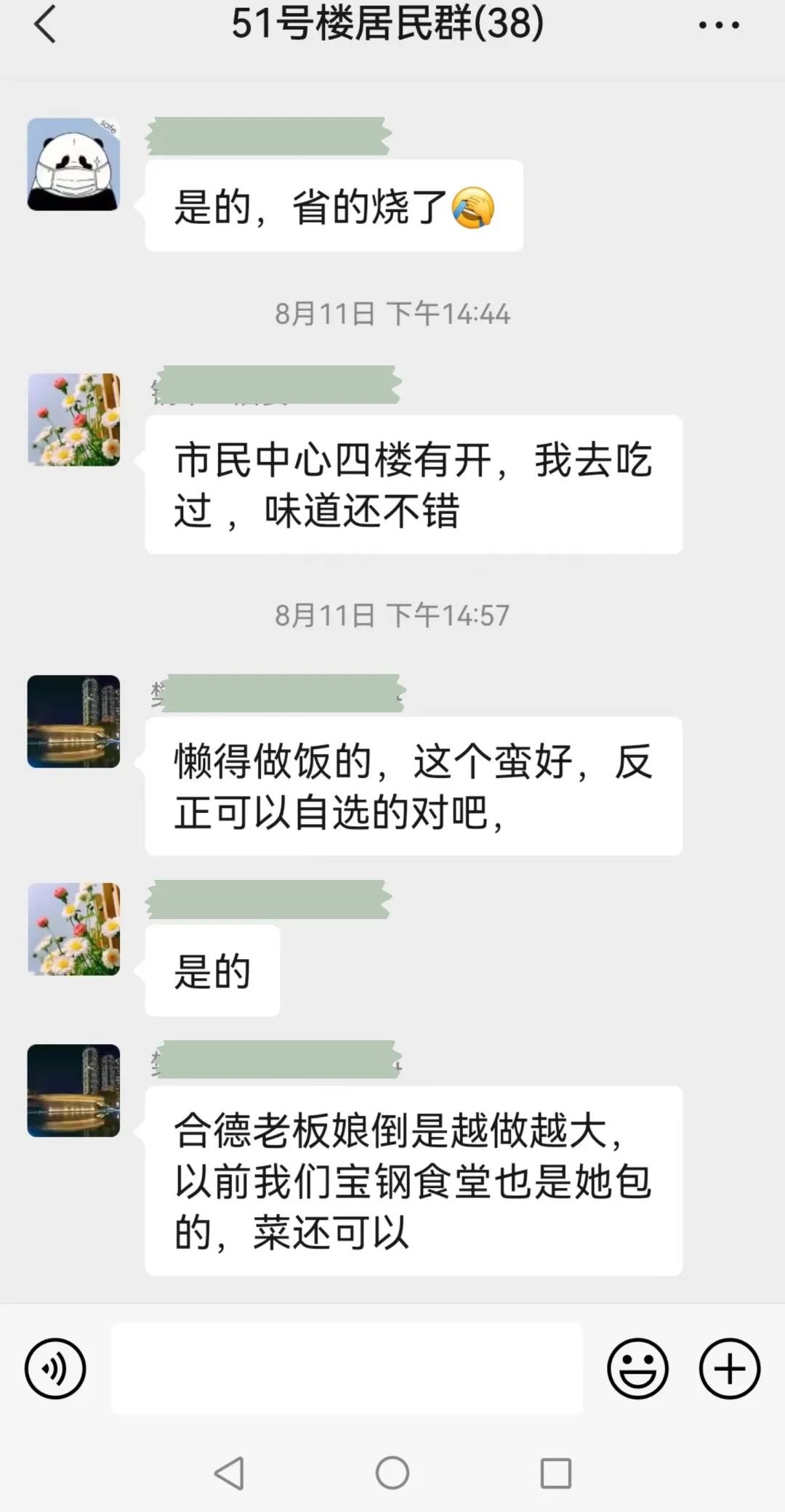Go back from the 51号楼居民群 chat
The height and width of the screenshot is (1512, 785).
tap(45, 24)
